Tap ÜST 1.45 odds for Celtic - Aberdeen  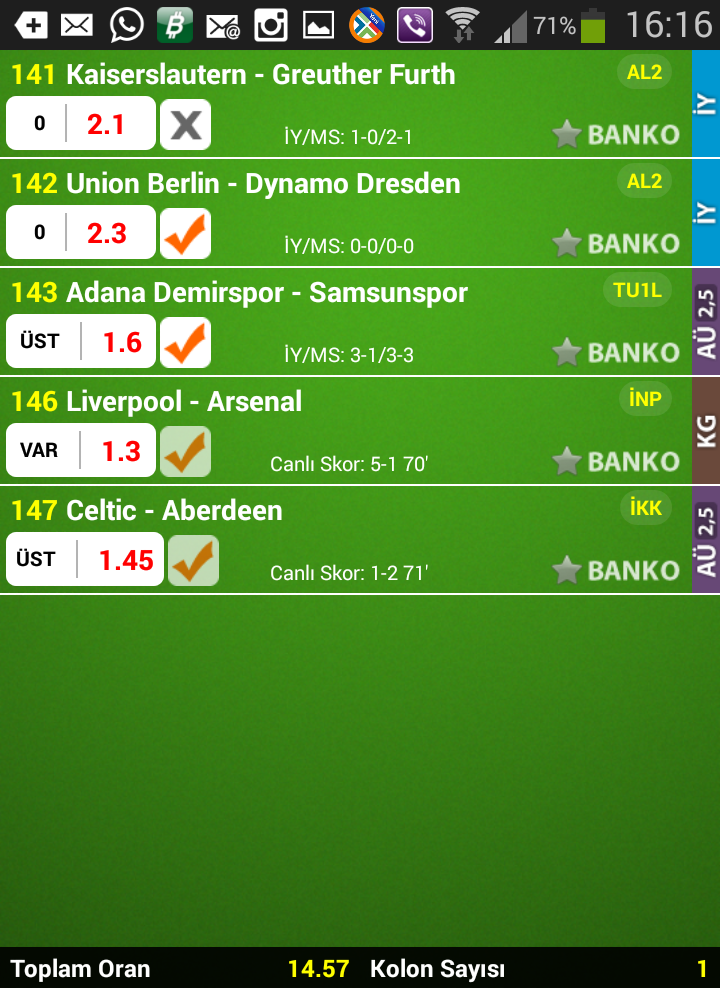[85, 560]
